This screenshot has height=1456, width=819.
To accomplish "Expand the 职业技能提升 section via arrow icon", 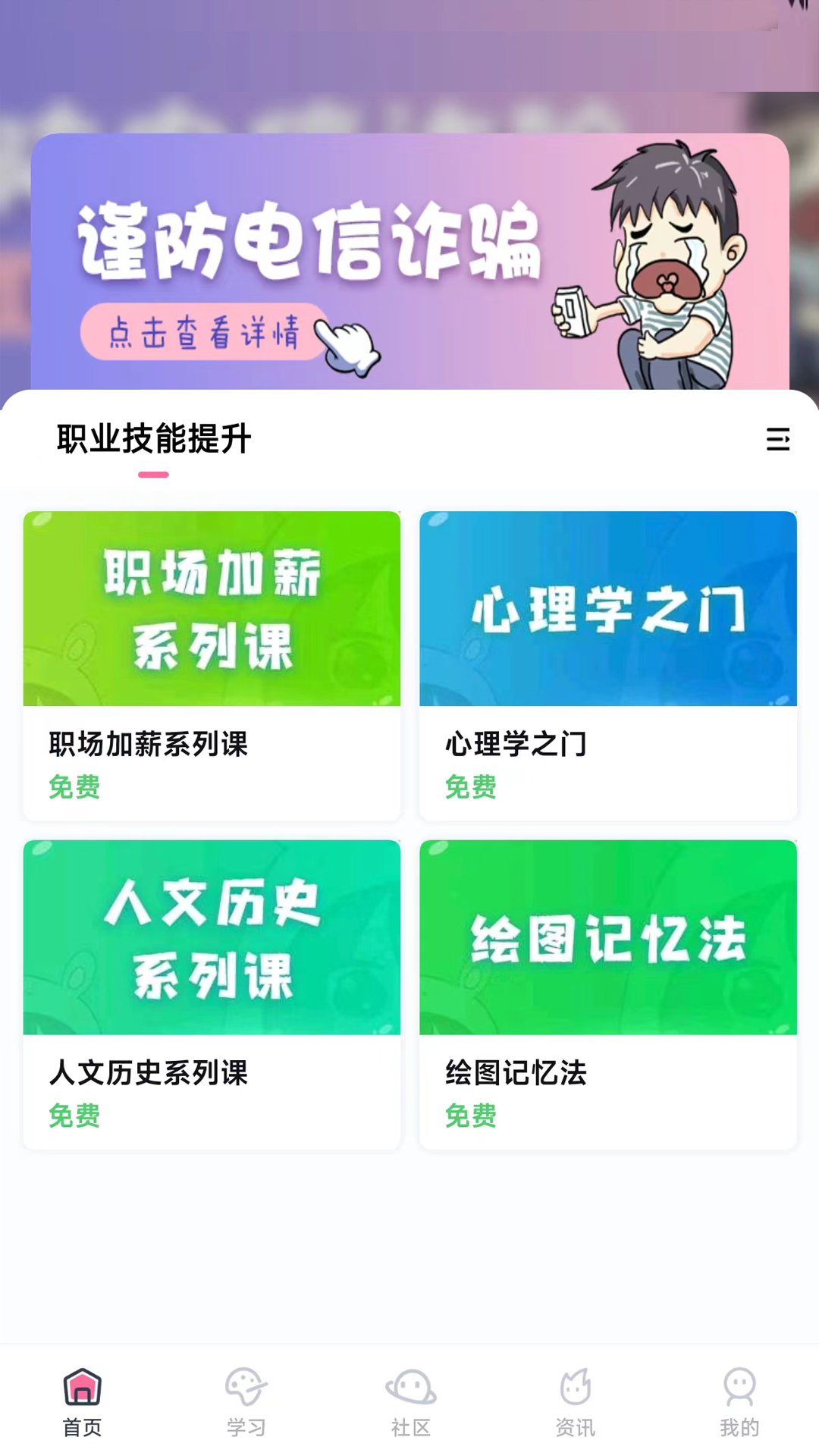I will click(x=778, y=438).
